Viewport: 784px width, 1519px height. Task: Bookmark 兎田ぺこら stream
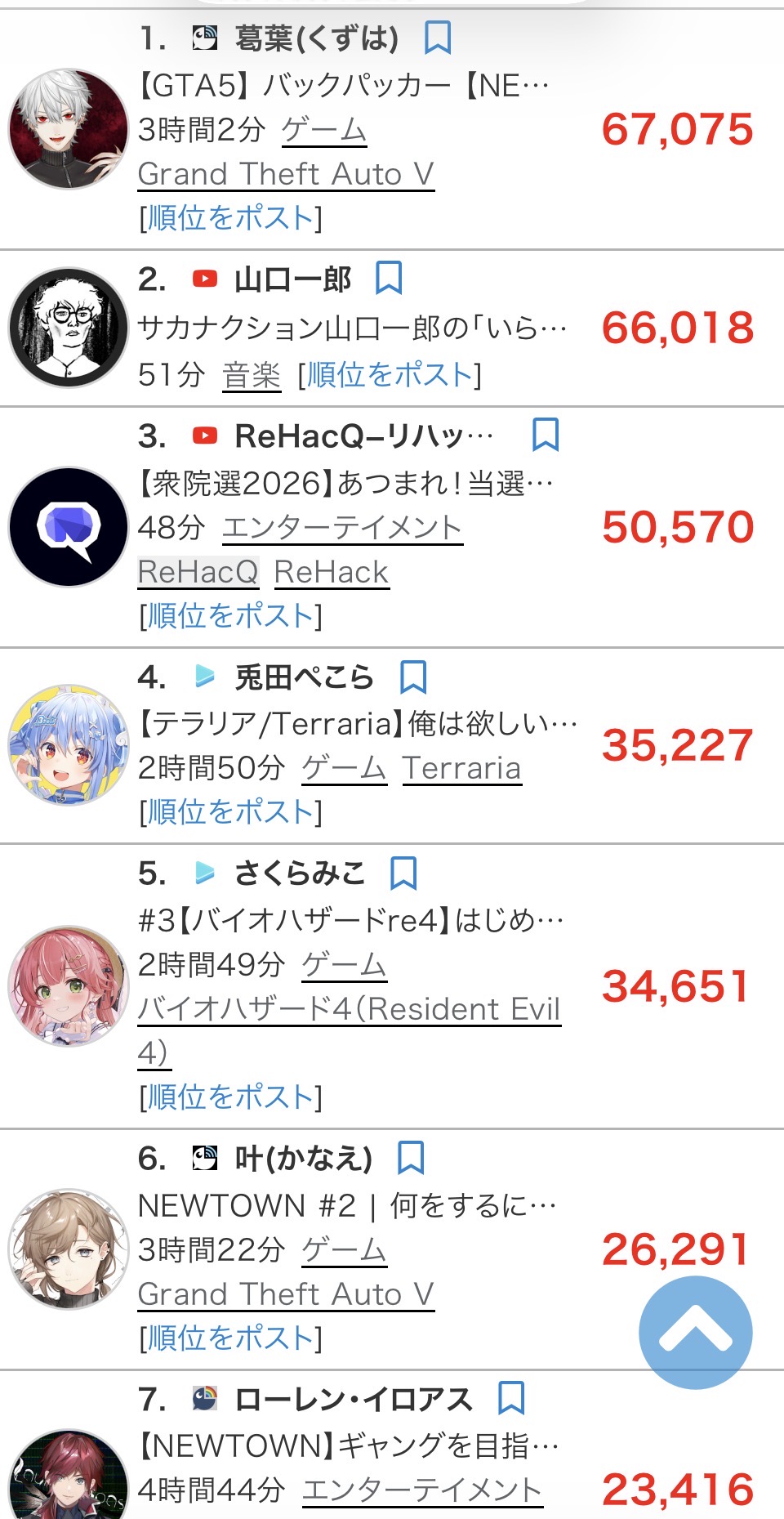pos(413,677)
